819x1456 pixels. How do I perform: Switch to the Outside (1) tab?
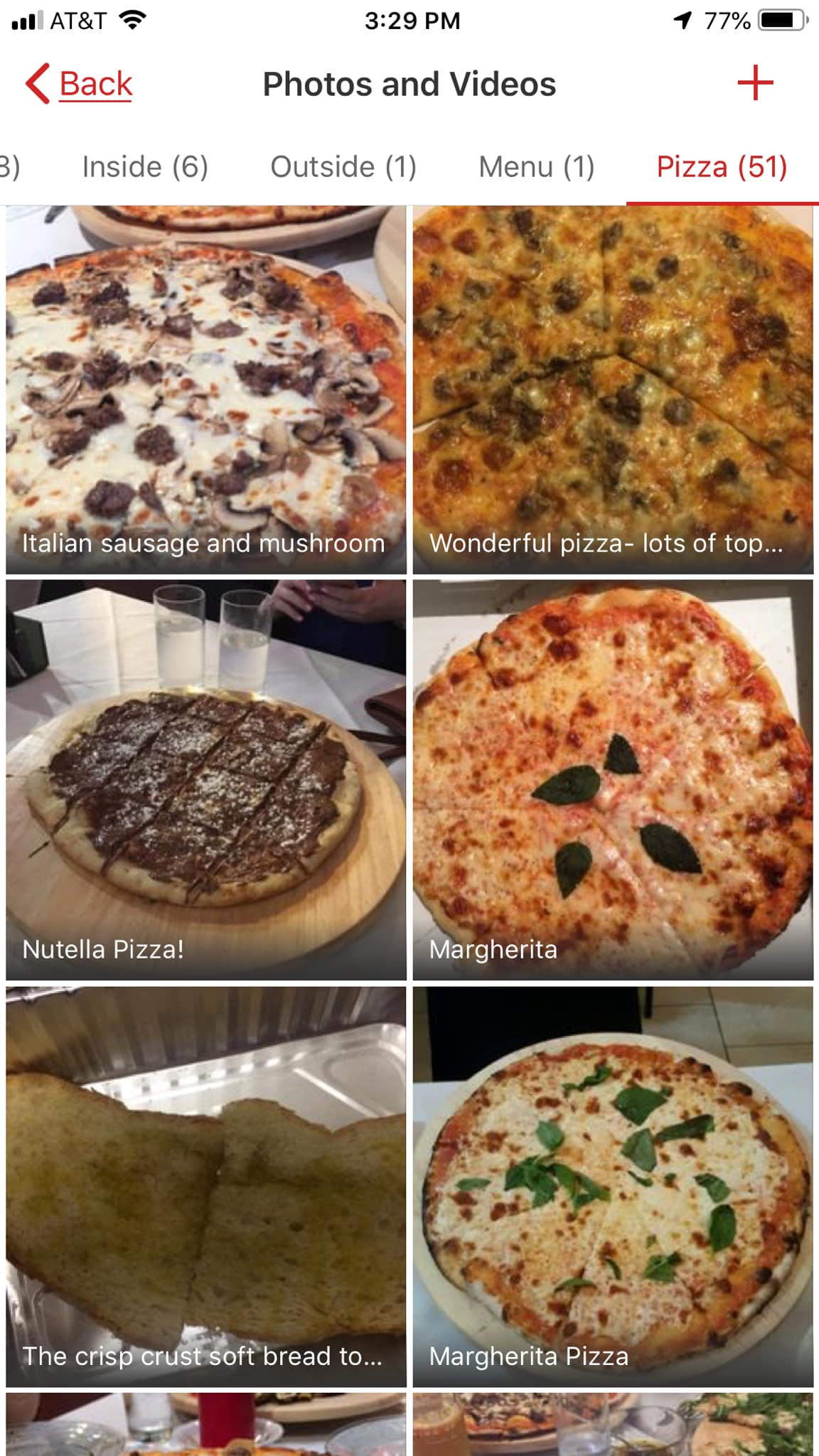[343, 167]
